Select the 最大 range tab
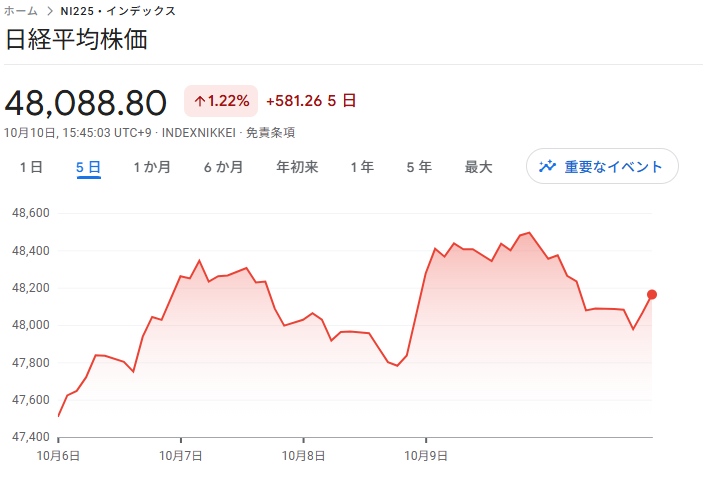Image resolution: width=703 pixels, height=477 pixels. (478, 167)
